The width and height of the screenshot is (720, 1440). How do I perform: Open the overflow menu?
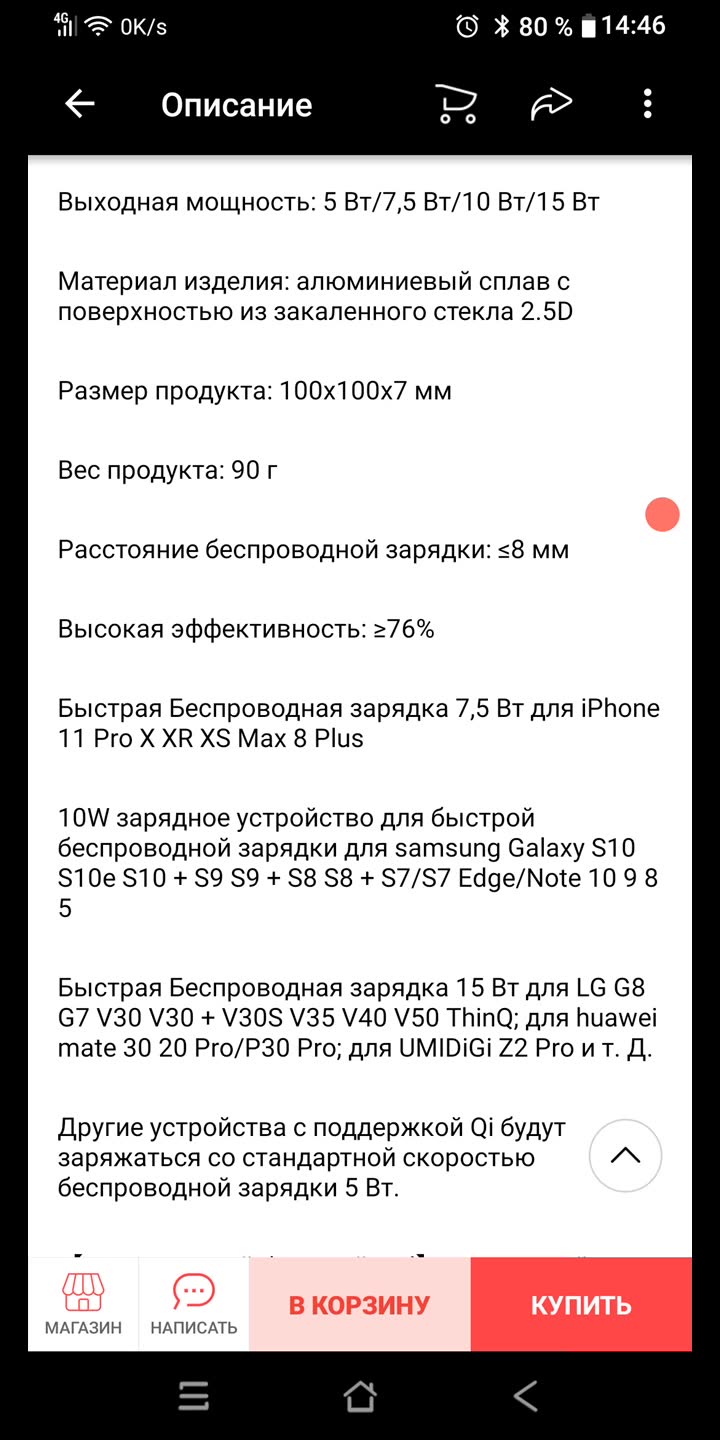pyautogui.click(x=648, y=104)
